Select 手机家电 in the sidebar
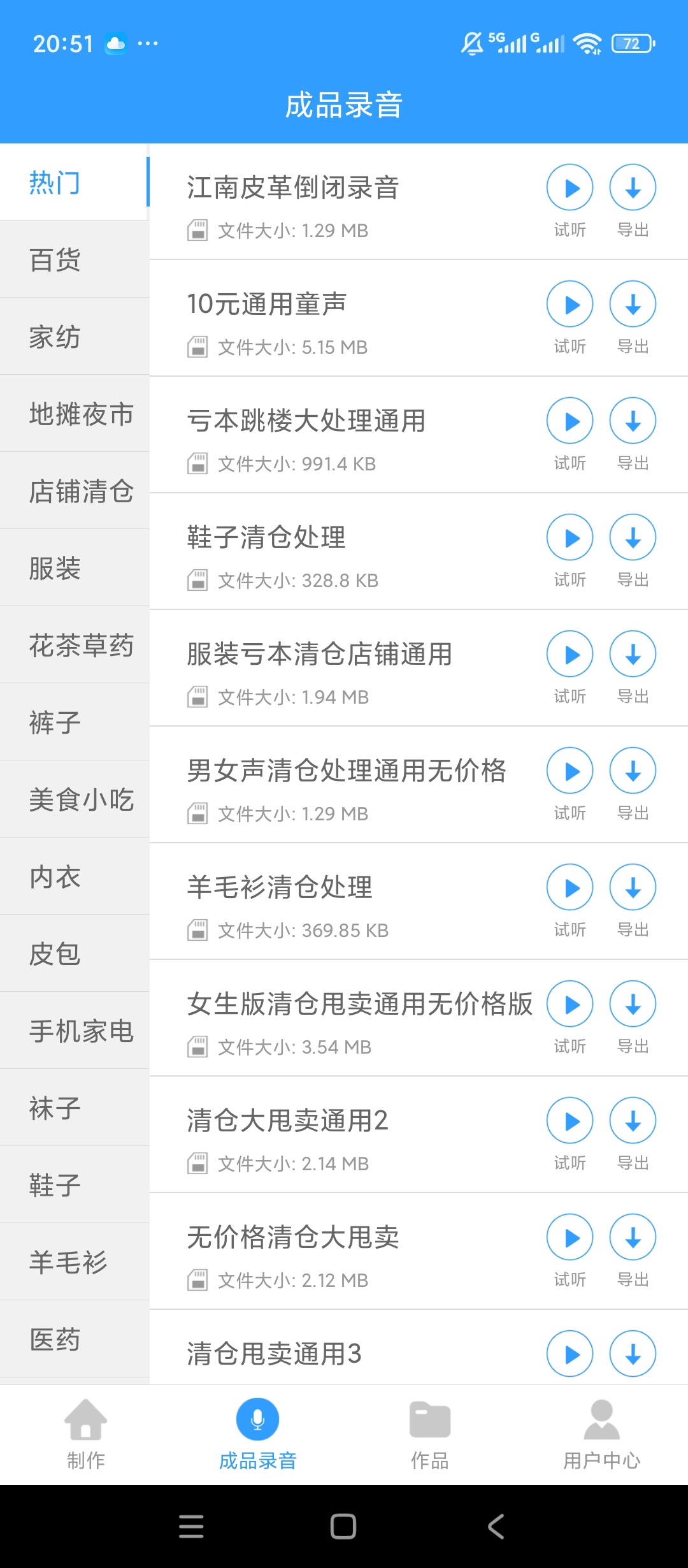The height and width of the screenshot is (1568, 688). pos(75,1031)
